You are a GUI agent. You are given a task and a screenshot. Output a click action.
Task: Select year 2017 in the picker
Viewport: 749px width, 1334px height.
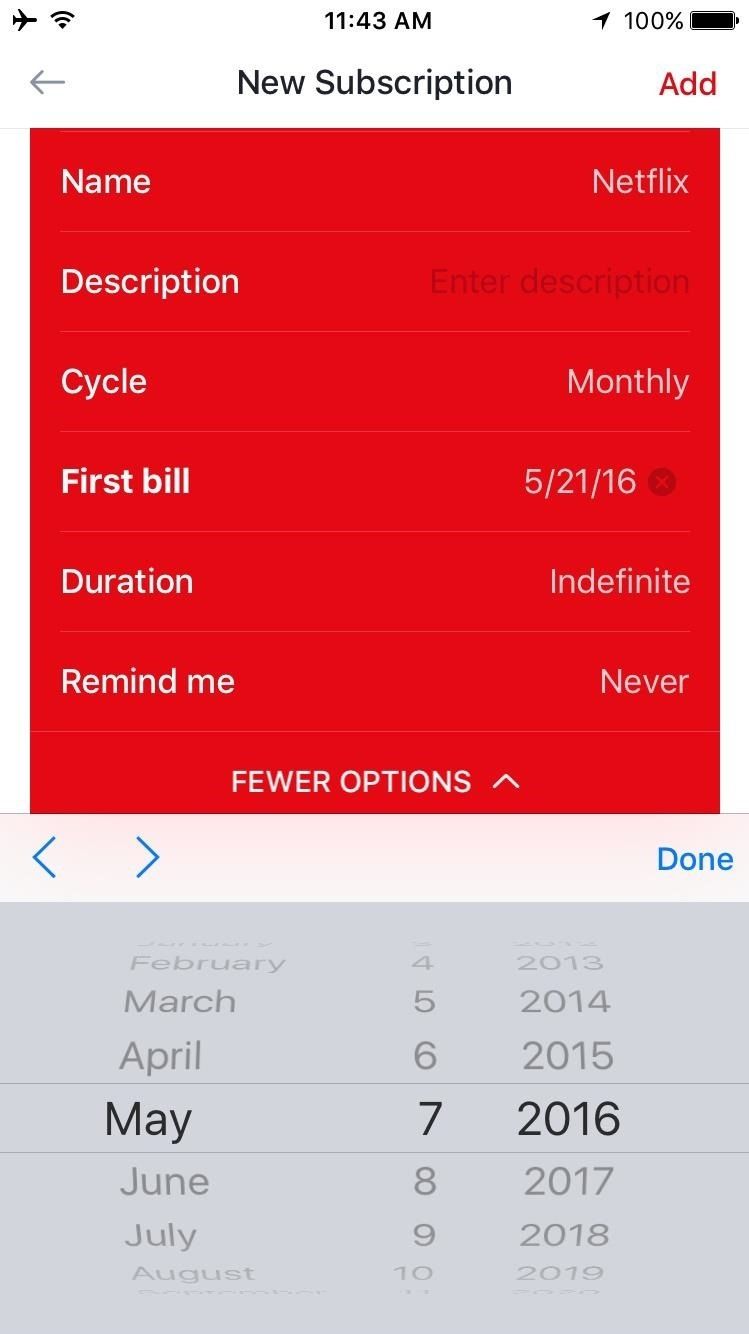point(567,1182)
